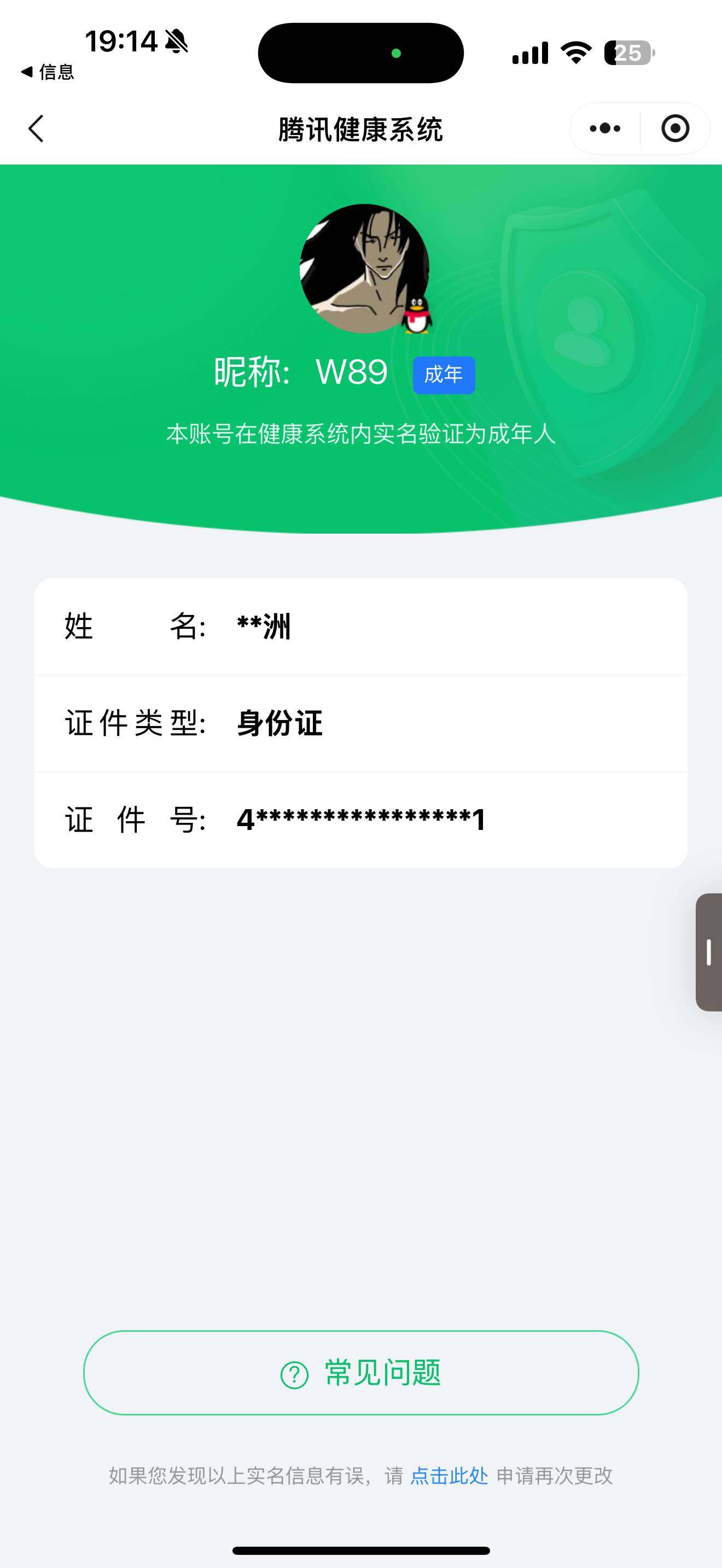Return to Messages via 信息 shortcut
The image size is (722, 1568).
point(48,72)
